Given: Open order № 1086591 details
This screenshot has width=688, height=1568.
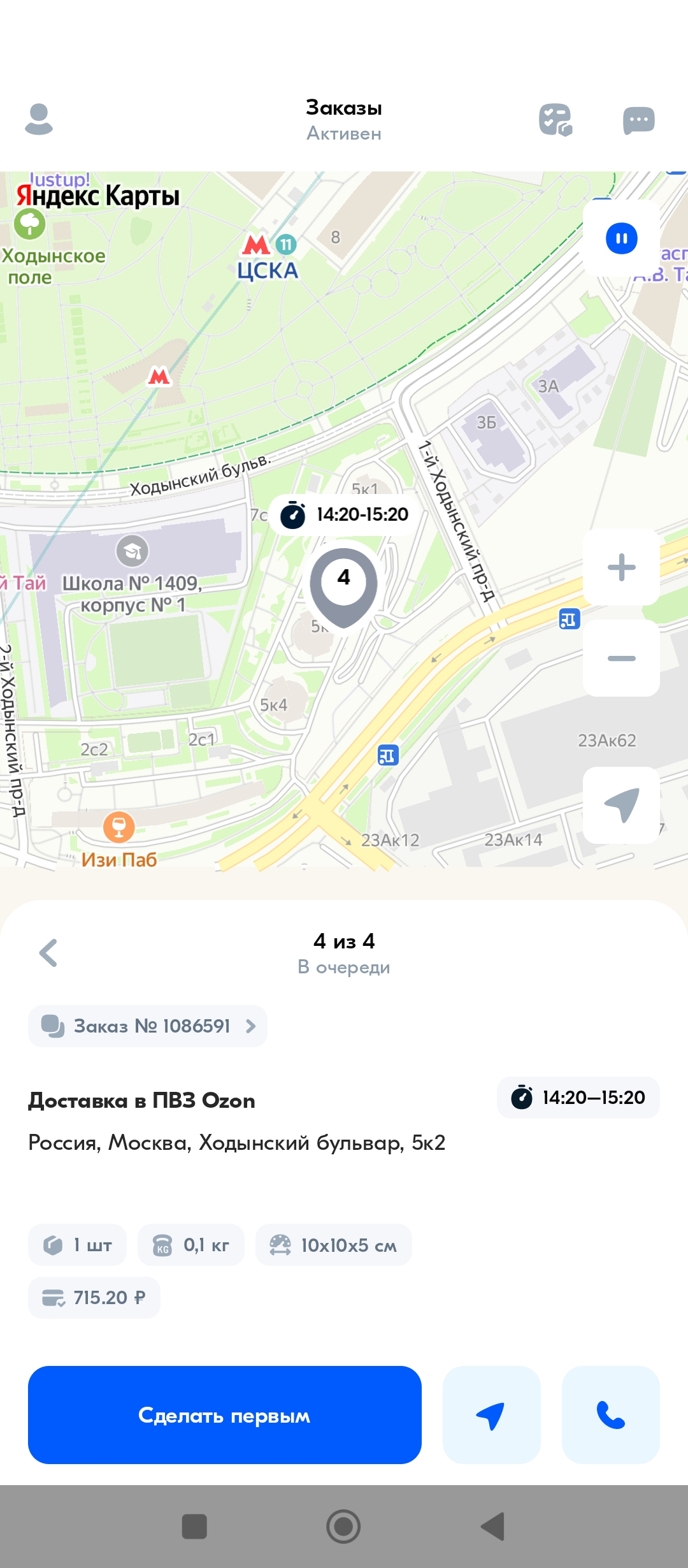Looking at the screenshot, I should click(x=148, y=1026).
